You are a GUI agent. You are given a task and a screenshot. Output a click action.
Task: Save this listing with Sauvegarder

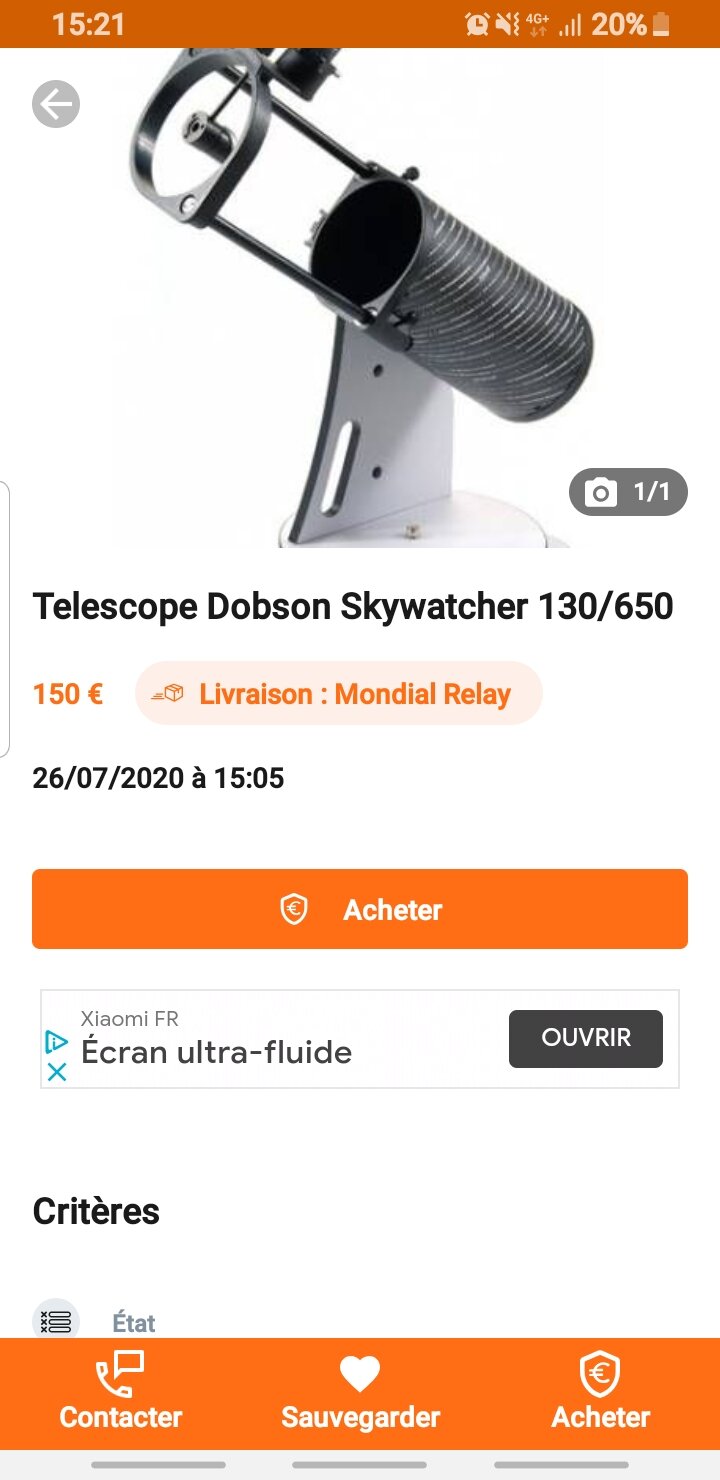pos(360,1393)
